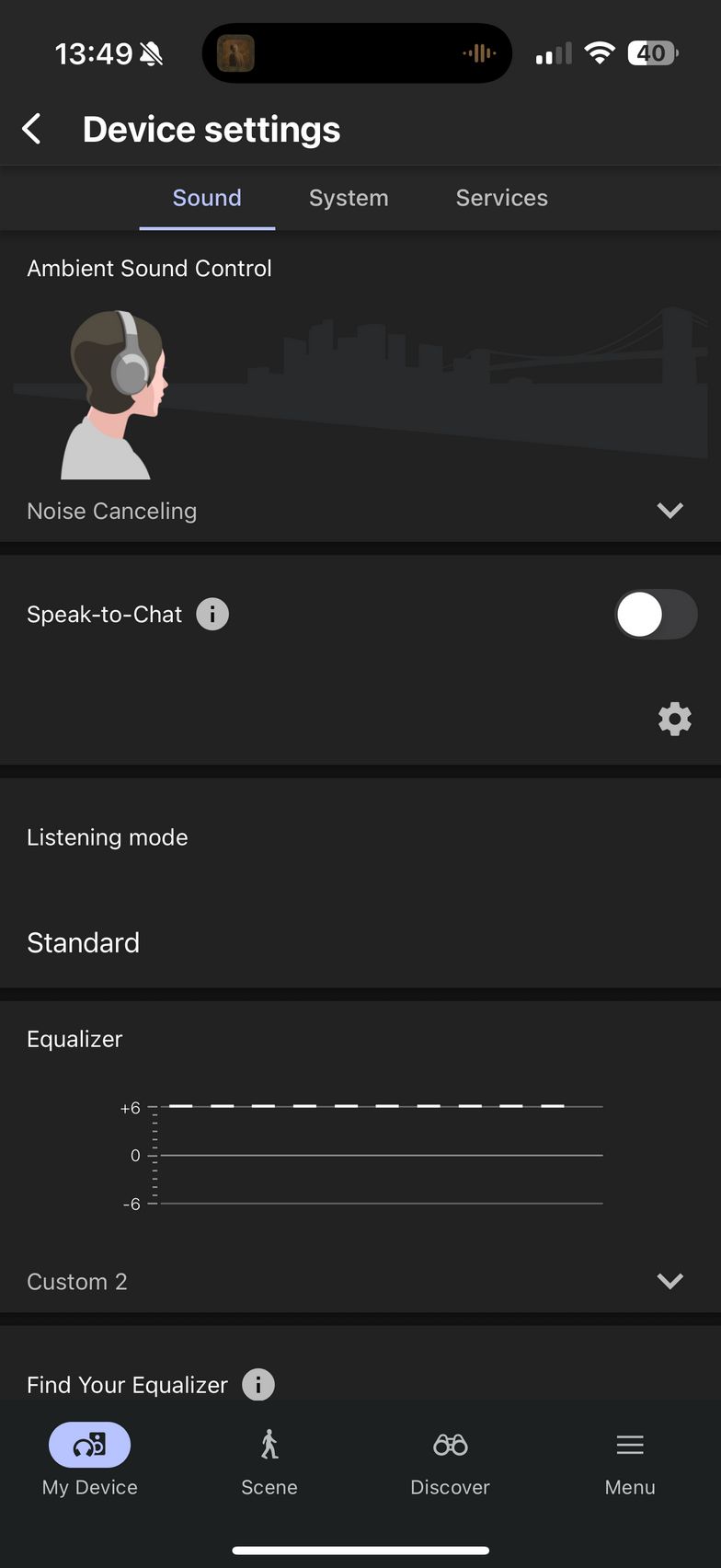Viewport: 721px width, 1568px height.
Task: Switch to the System tab
Action: point(349,198)
